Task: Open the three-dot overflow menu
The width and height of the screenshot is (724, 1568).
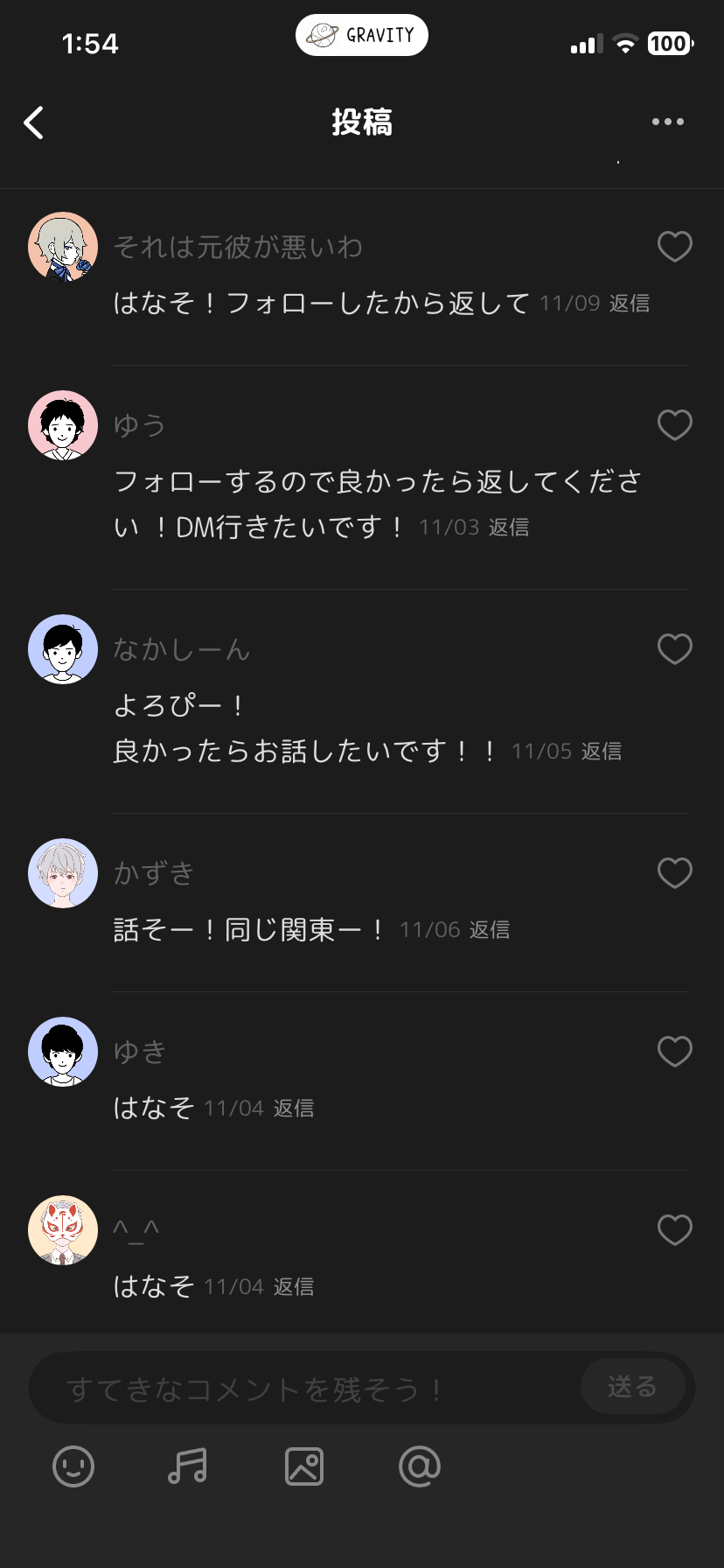Action: tap(667, 122)
